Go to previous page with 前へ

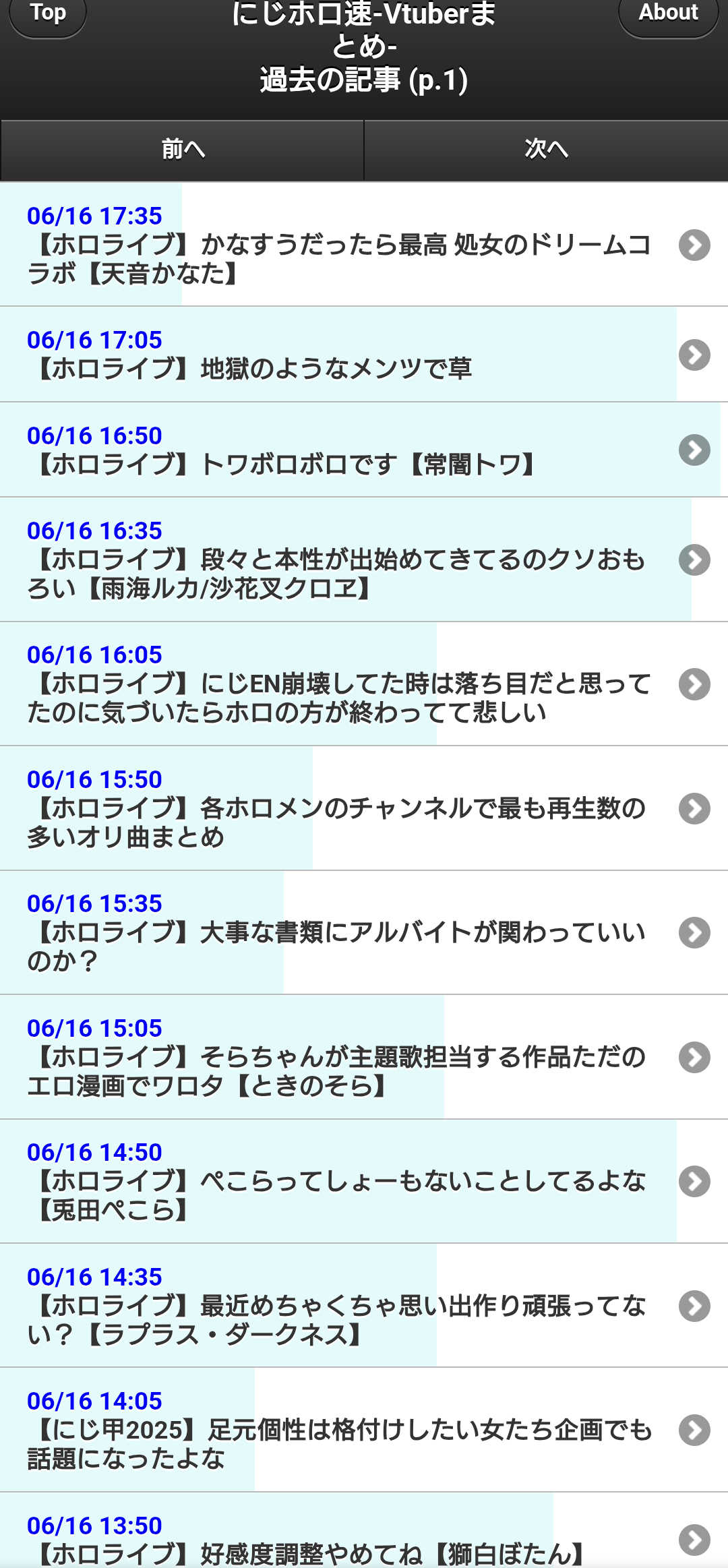(182, 150)
